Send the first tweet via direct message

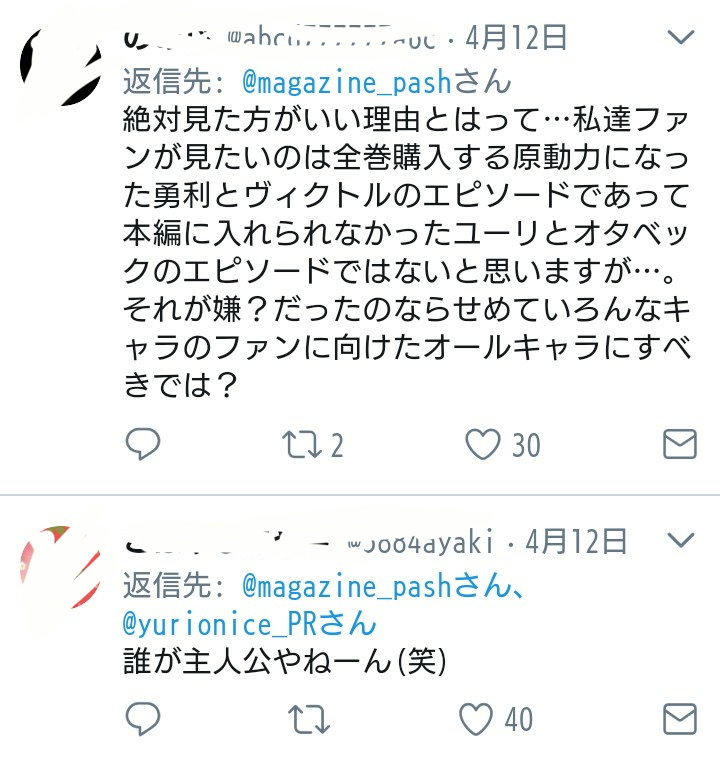[x=680, y=444]
